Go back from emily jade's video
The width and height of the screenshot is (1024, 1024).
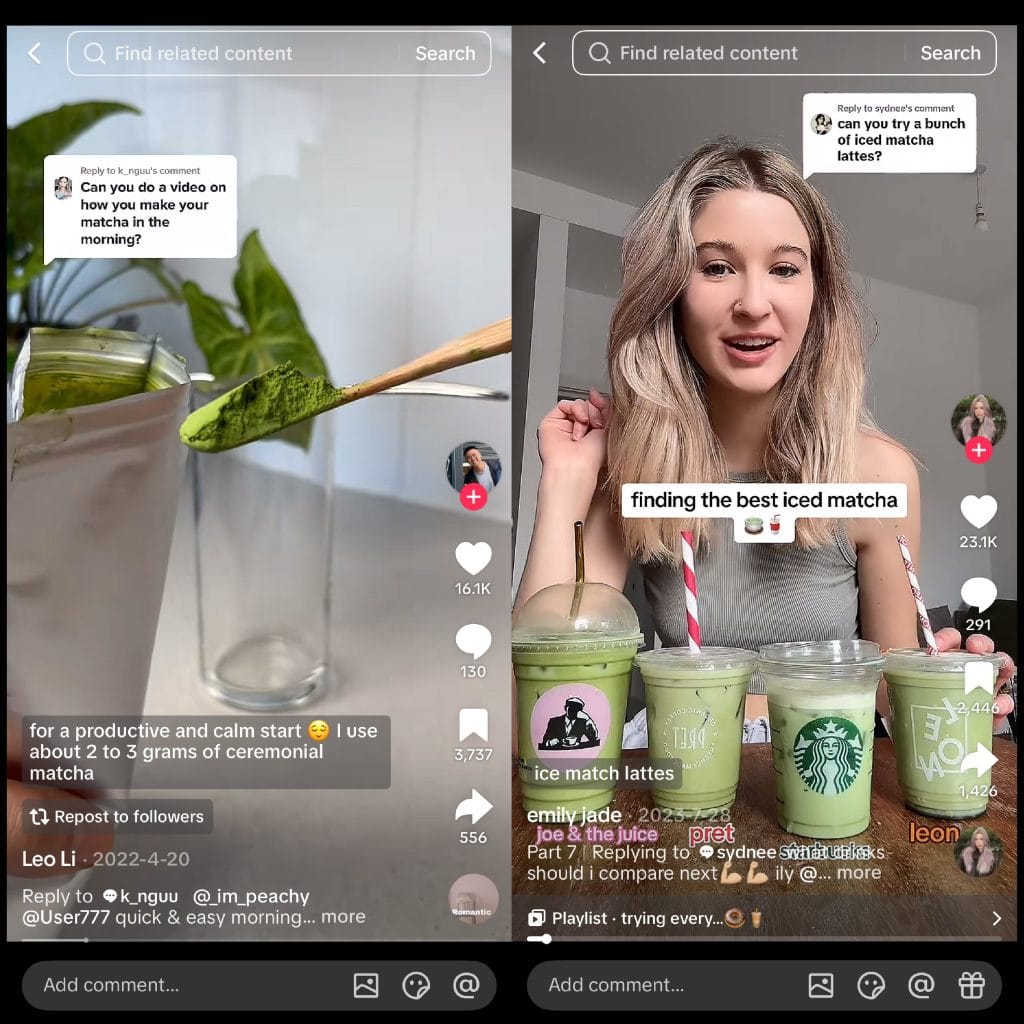(540, 53)
